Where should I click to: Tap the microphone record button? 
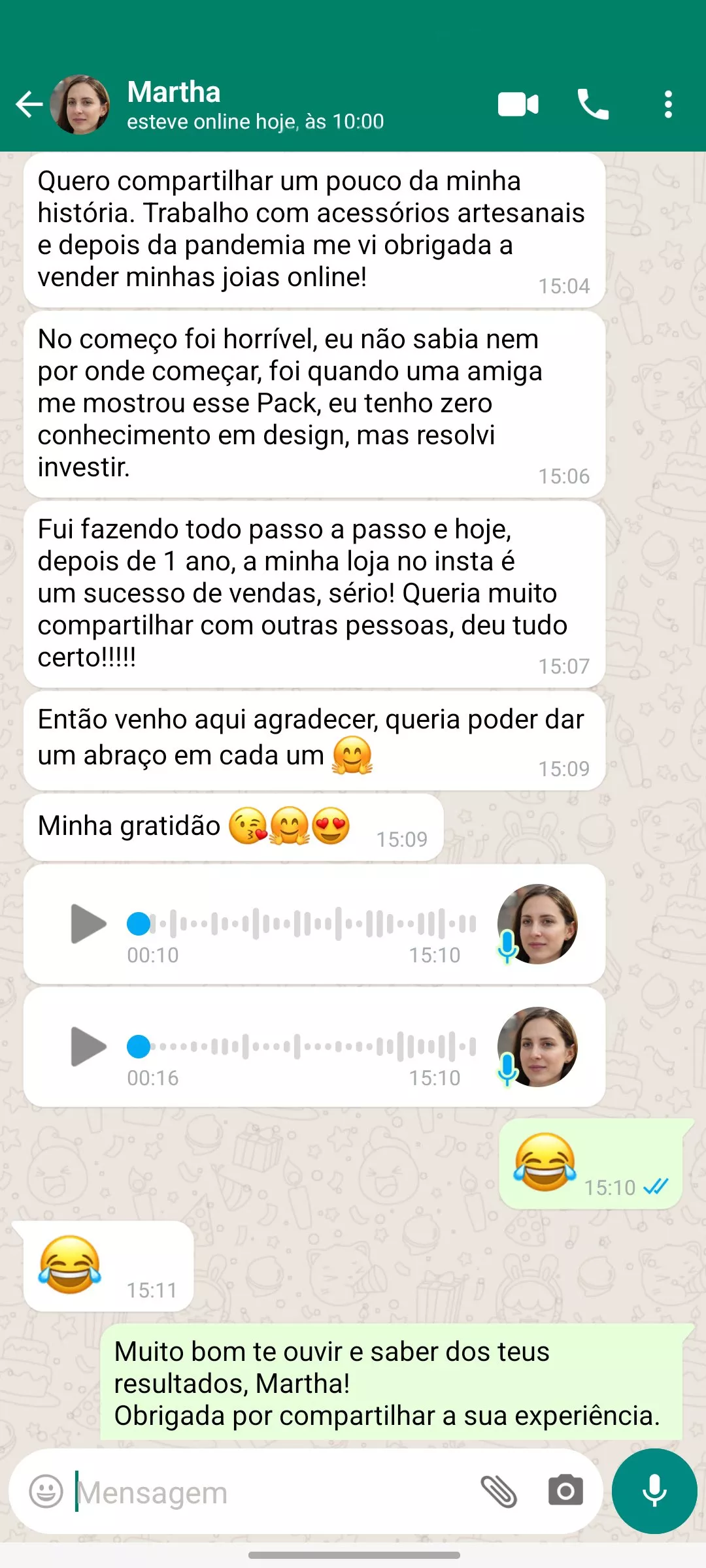pyautogui.click(x=654, y=1491)
